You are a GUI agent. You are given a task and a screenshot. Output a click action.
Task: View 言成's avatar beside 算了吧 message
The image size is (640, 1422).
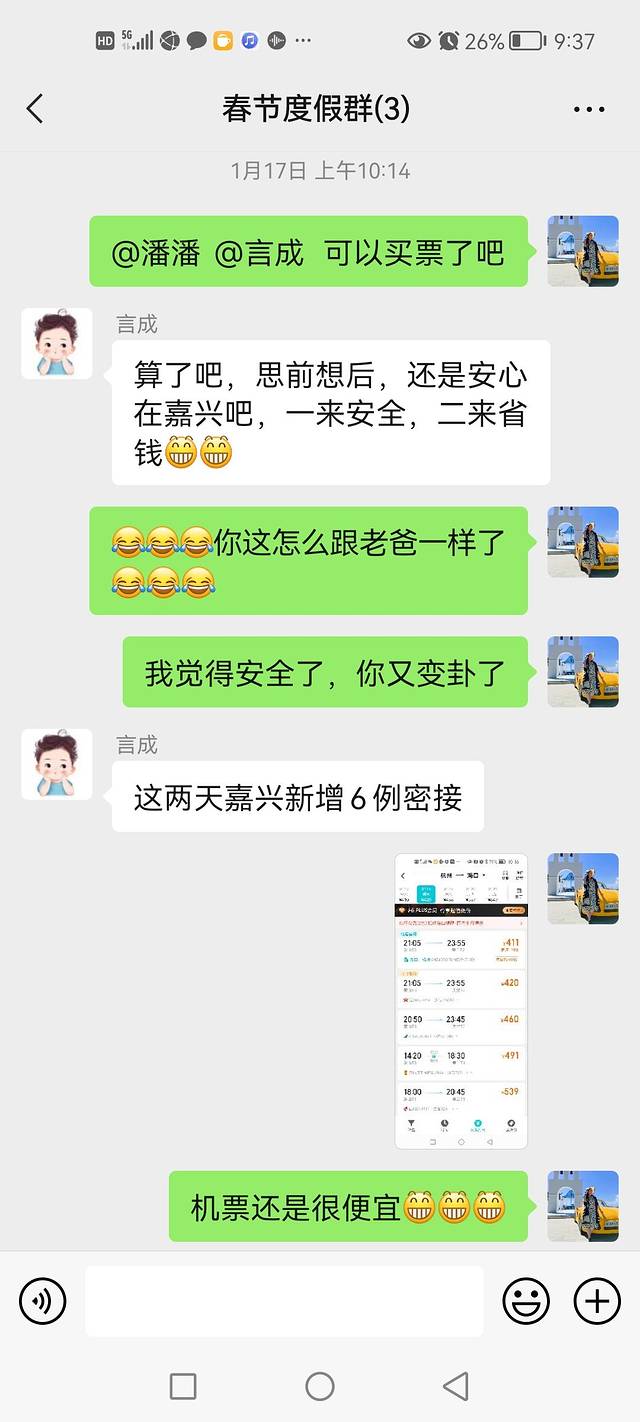[x=57, y=344]
